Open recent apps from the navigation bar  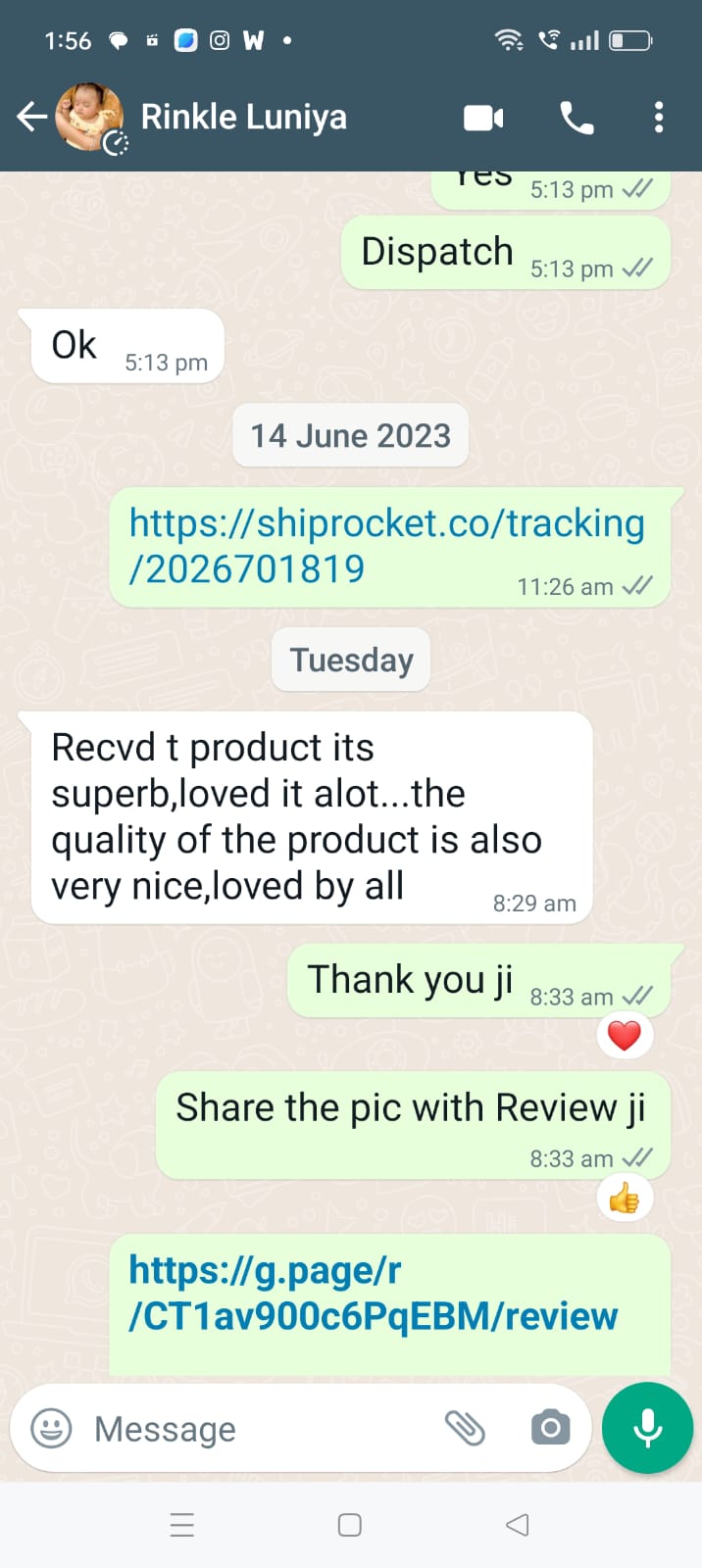[182, 1525]
